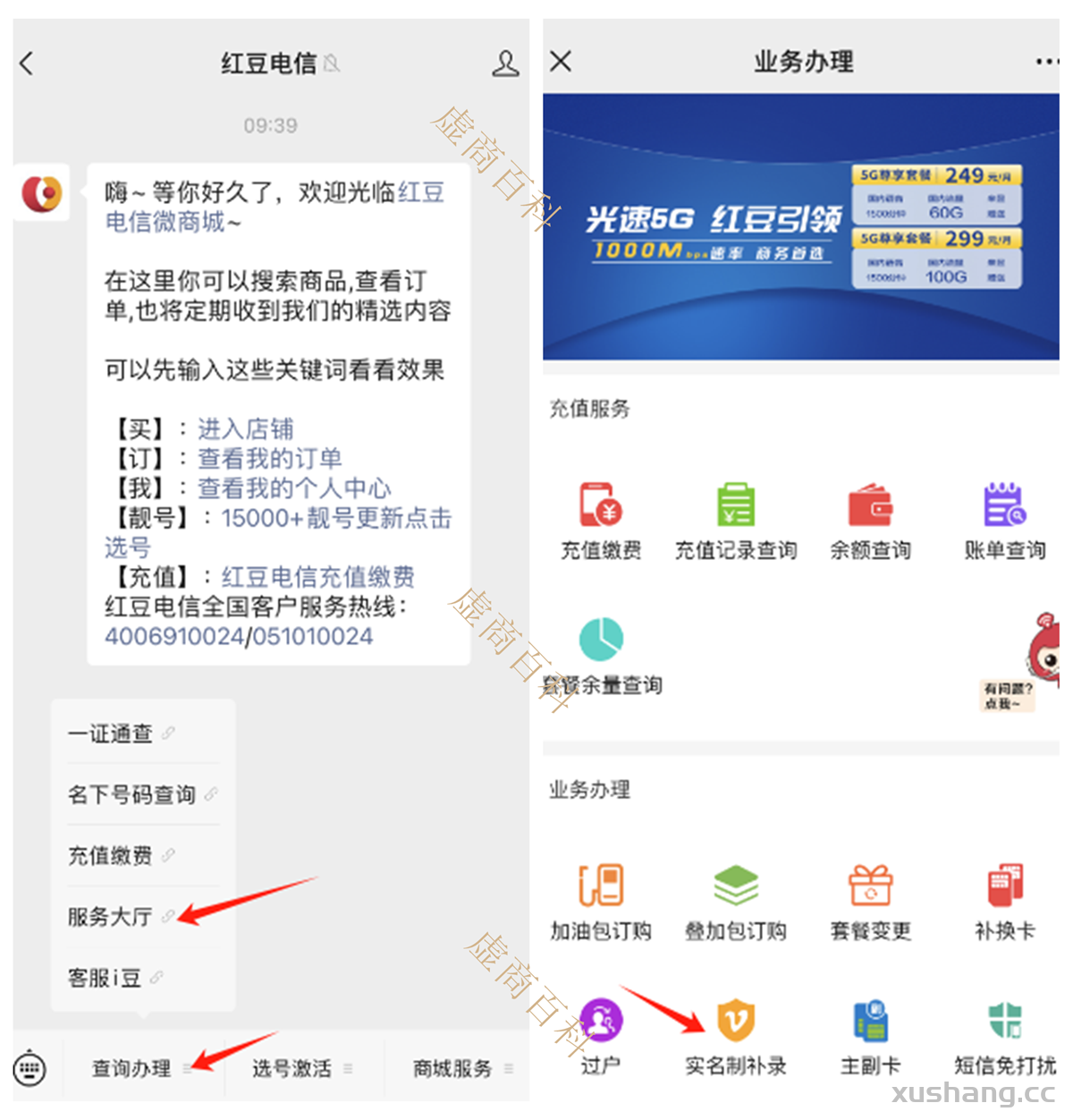Open the 选号激活 bottom menu
The height and width of the screenshot is (1120, 1073).
(x=292, y=1068)
